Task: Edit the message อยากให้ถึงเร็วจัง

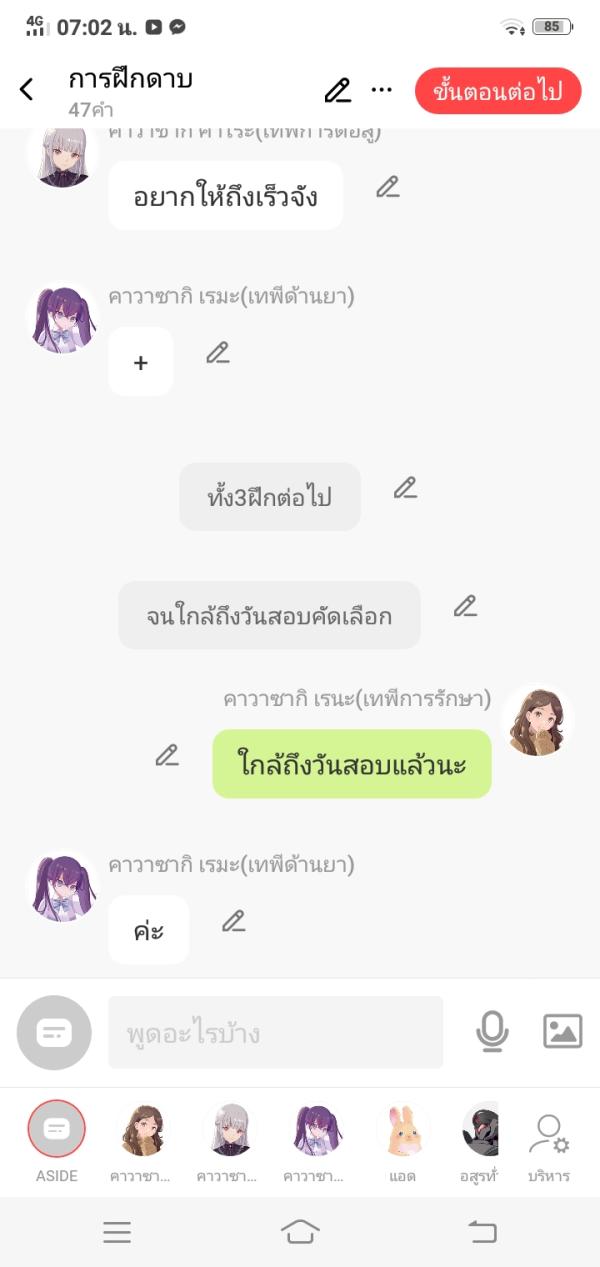Action: click(x=388, y=187)
